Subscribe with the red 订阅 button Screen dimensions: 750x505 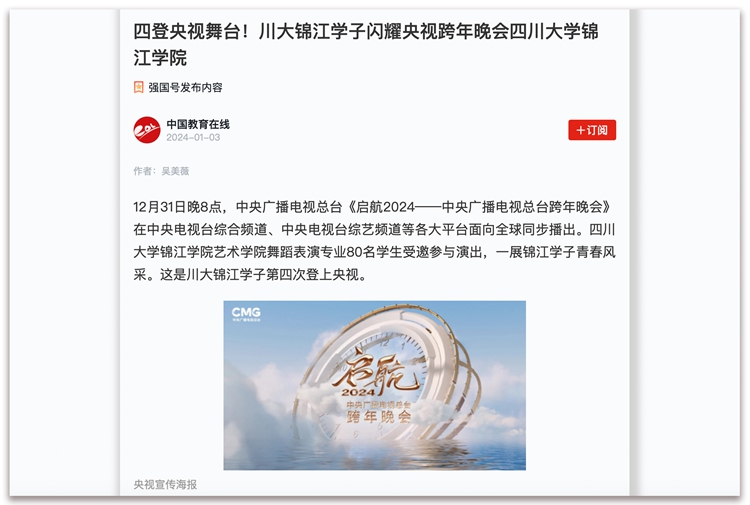(592, 130)
